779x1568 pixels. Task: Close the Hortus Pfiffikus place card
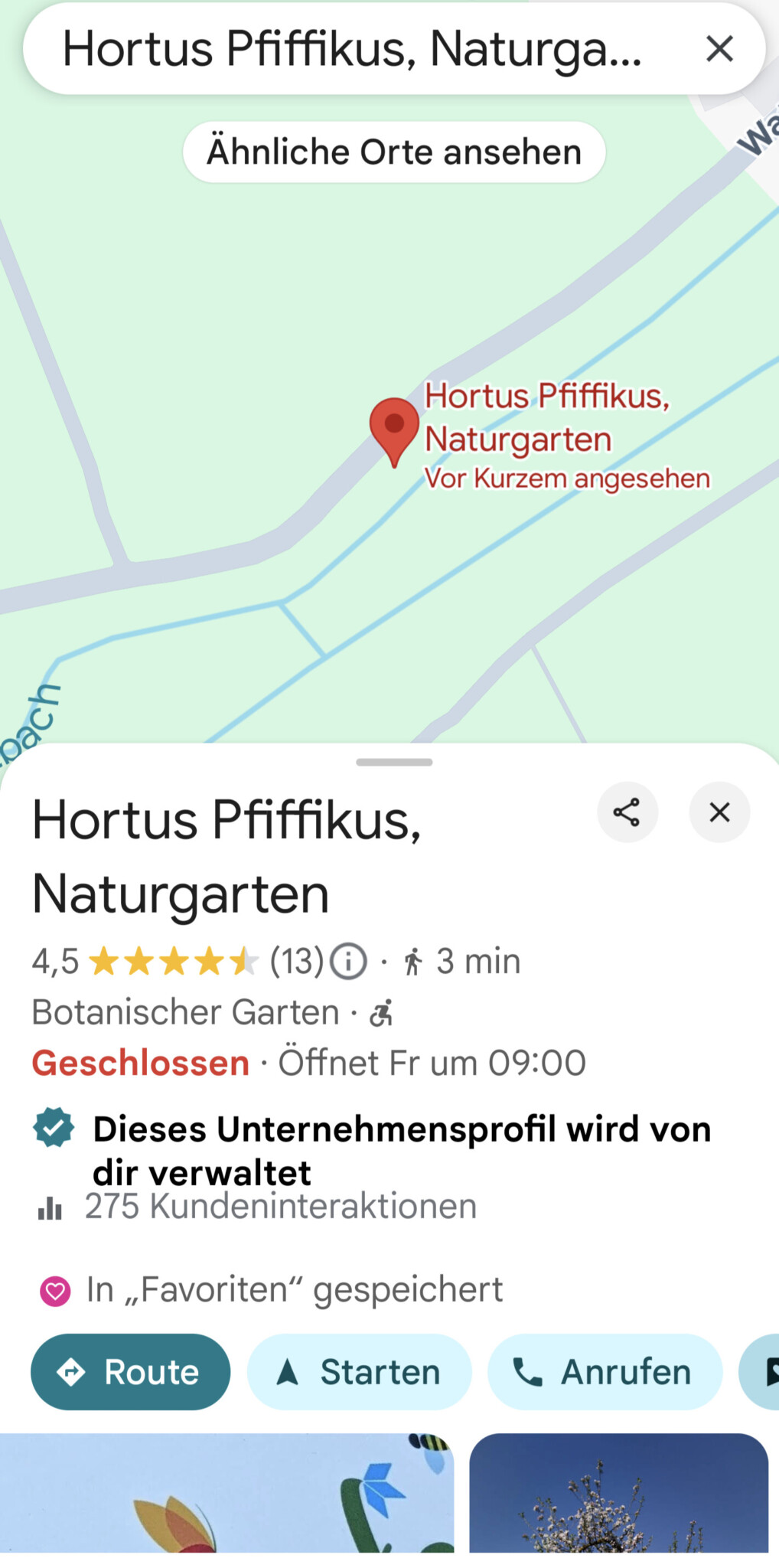tap(719, 812)
